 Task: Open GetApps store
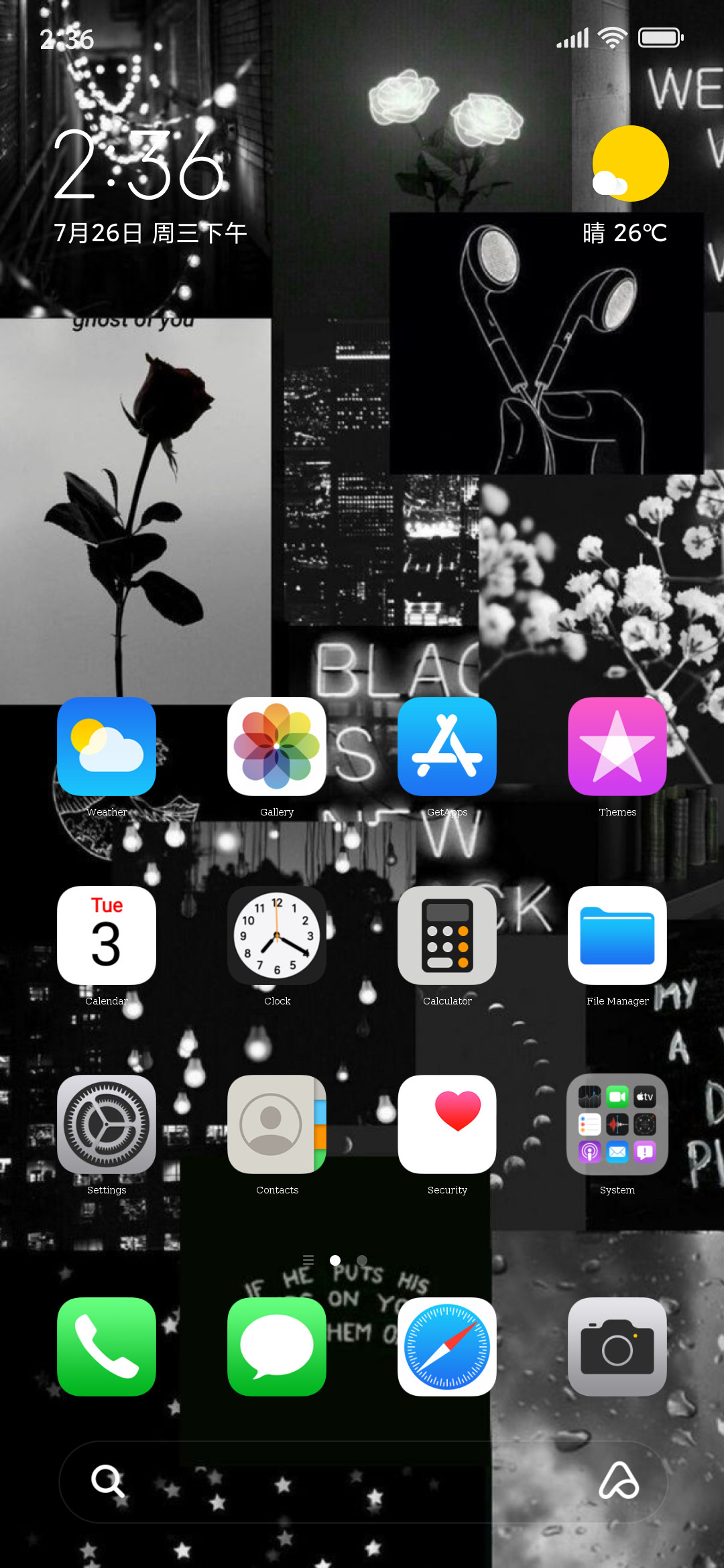pos(447,746)
